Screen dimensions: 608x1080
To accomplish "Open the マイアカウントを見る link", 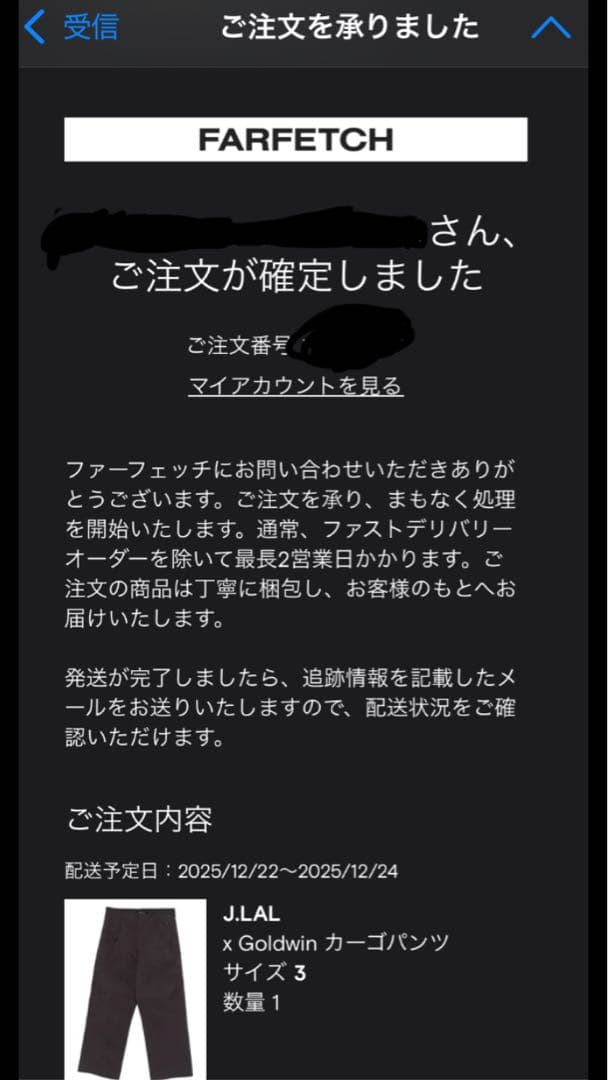I will point(296,386).
